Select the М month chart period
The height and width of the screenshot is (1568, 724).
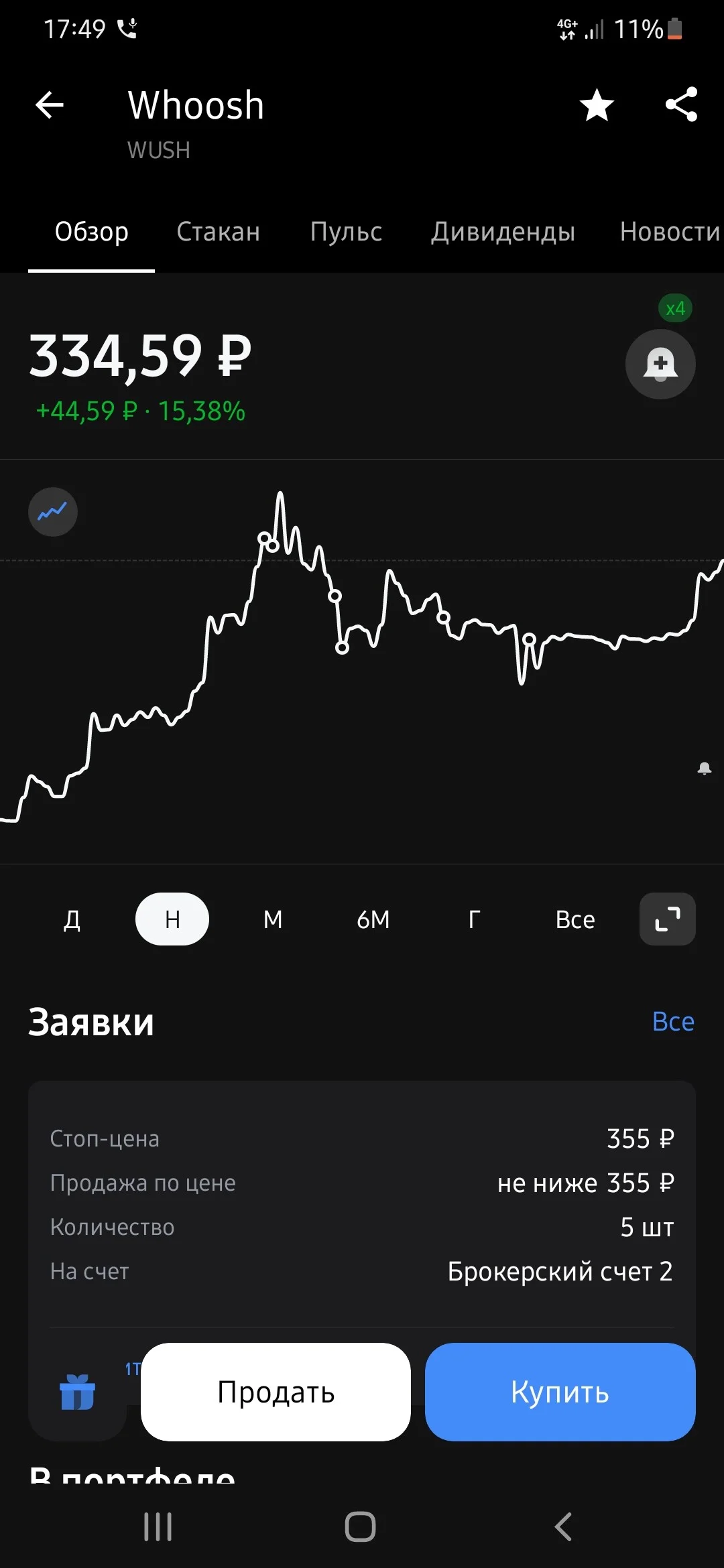click(x=273, y=919)
